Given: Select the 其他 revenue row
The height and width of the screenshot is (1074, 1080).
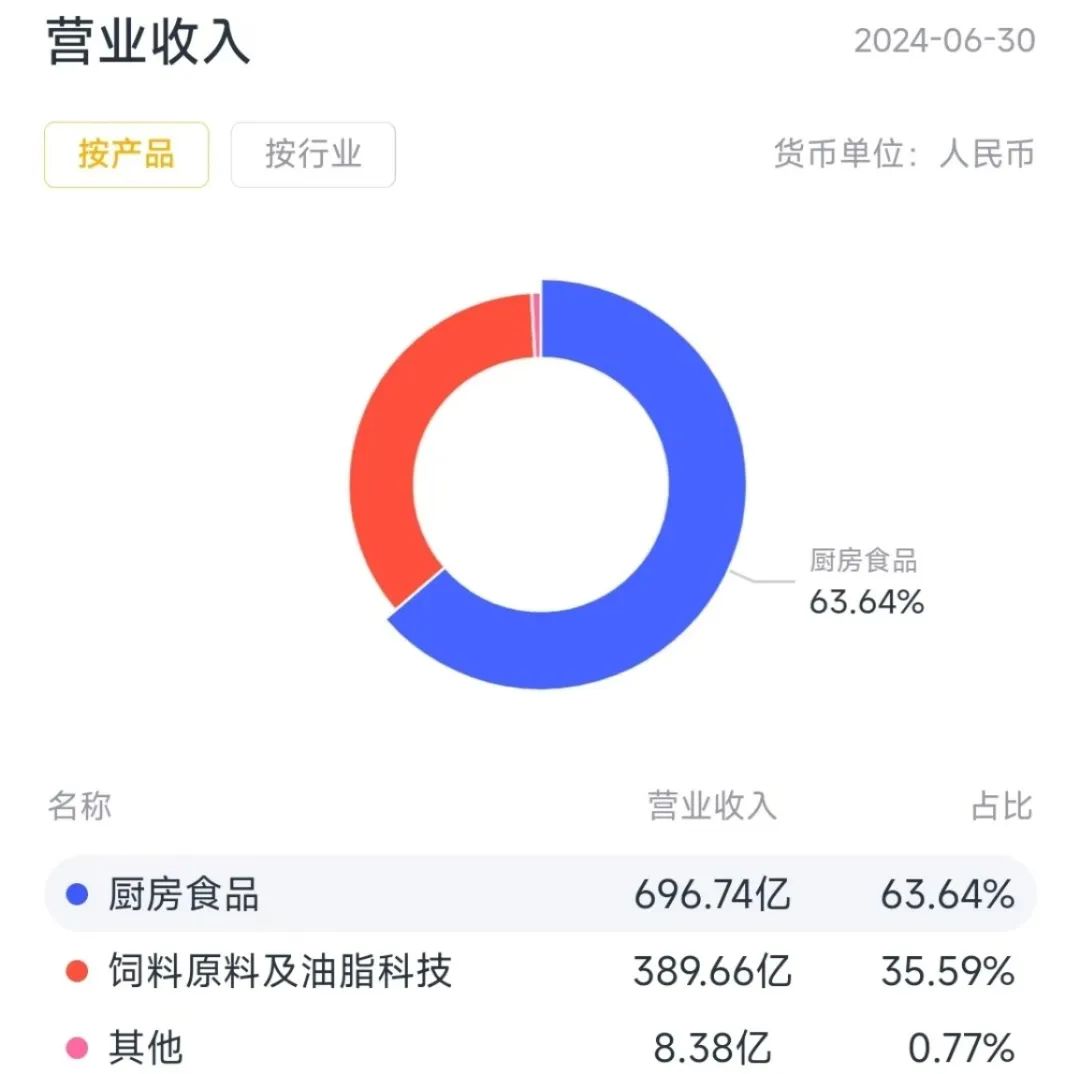Looking at the screenshot, I should [x=541, y=1047].
